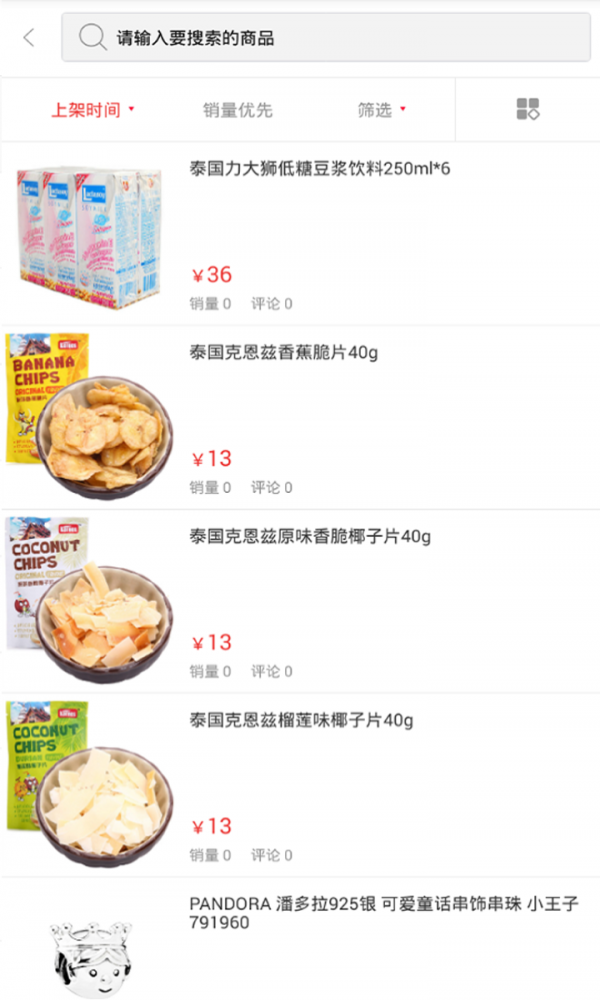Expand the 筛选 filter options
Image resolution: width=600 pixels, height=1000 pixels.
381,110
